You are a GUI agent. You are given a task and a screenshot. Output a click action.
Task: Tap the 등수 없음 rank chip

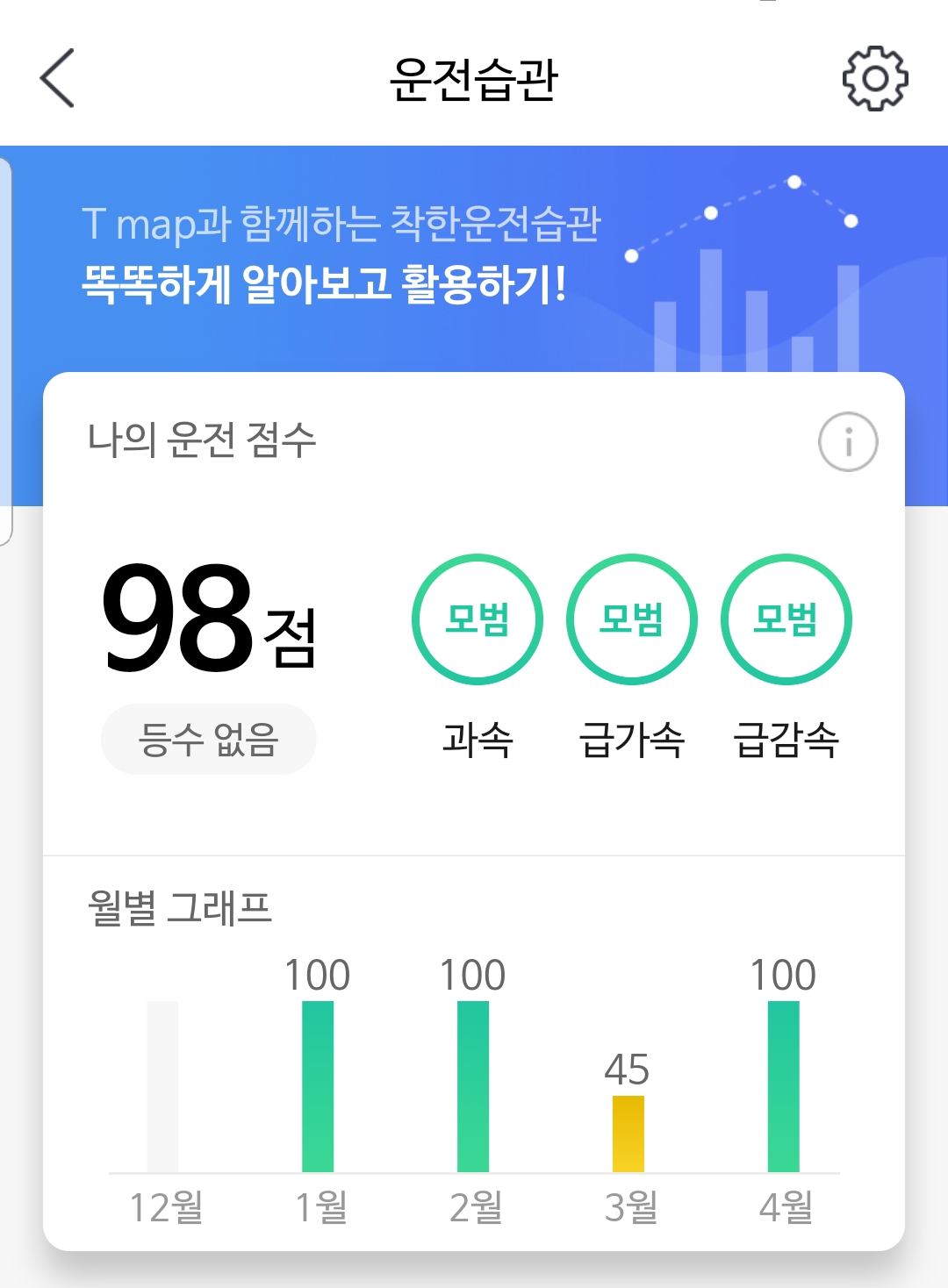click(x=209, y=739)
